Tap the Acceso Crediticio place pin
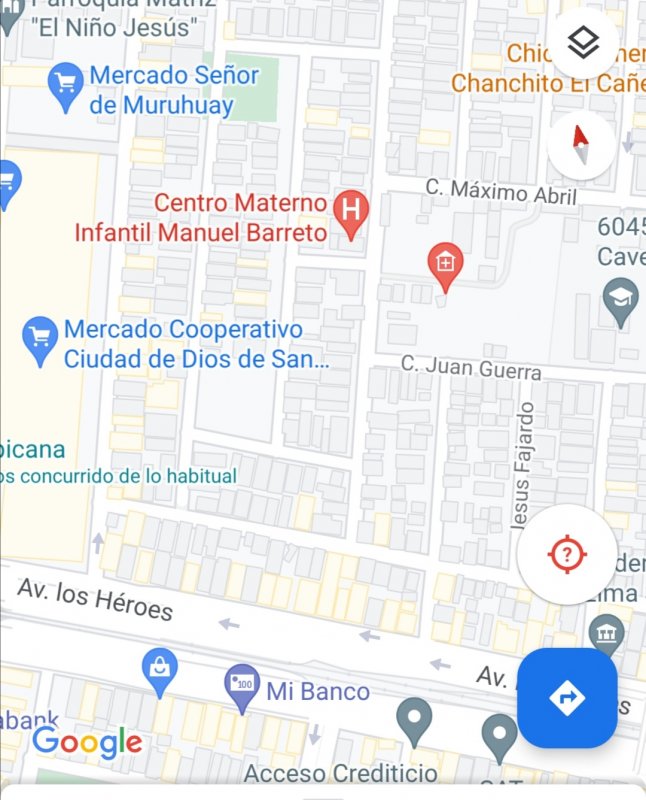The height and width of the screenshot is (800, 646). (414, 720)
